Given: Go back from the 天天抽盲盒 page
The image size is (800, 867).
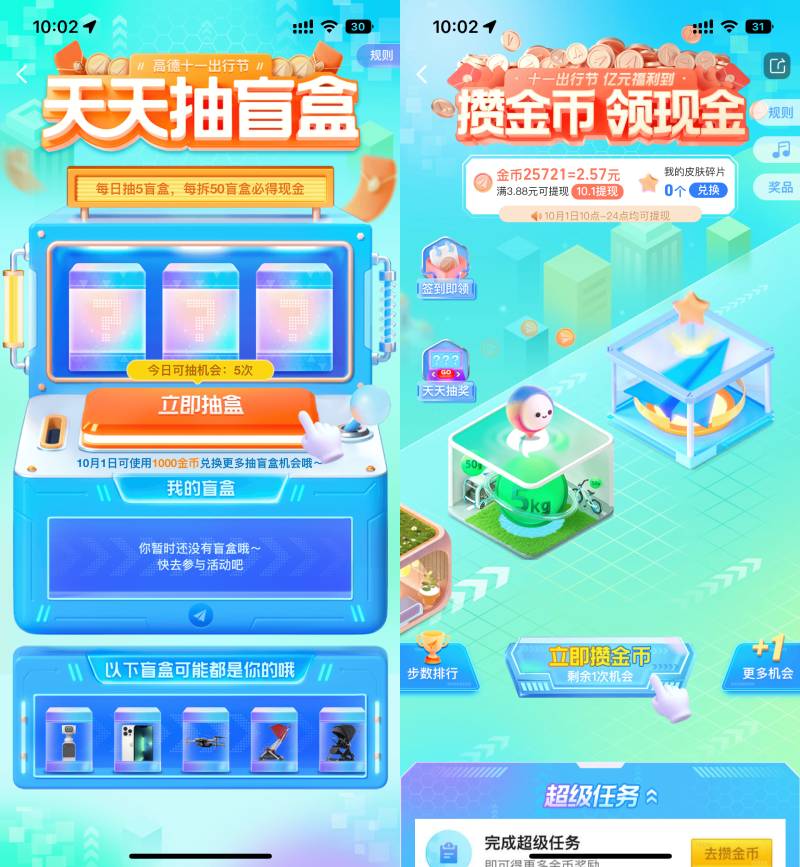Looking at the screenshot, I should 21,74.
